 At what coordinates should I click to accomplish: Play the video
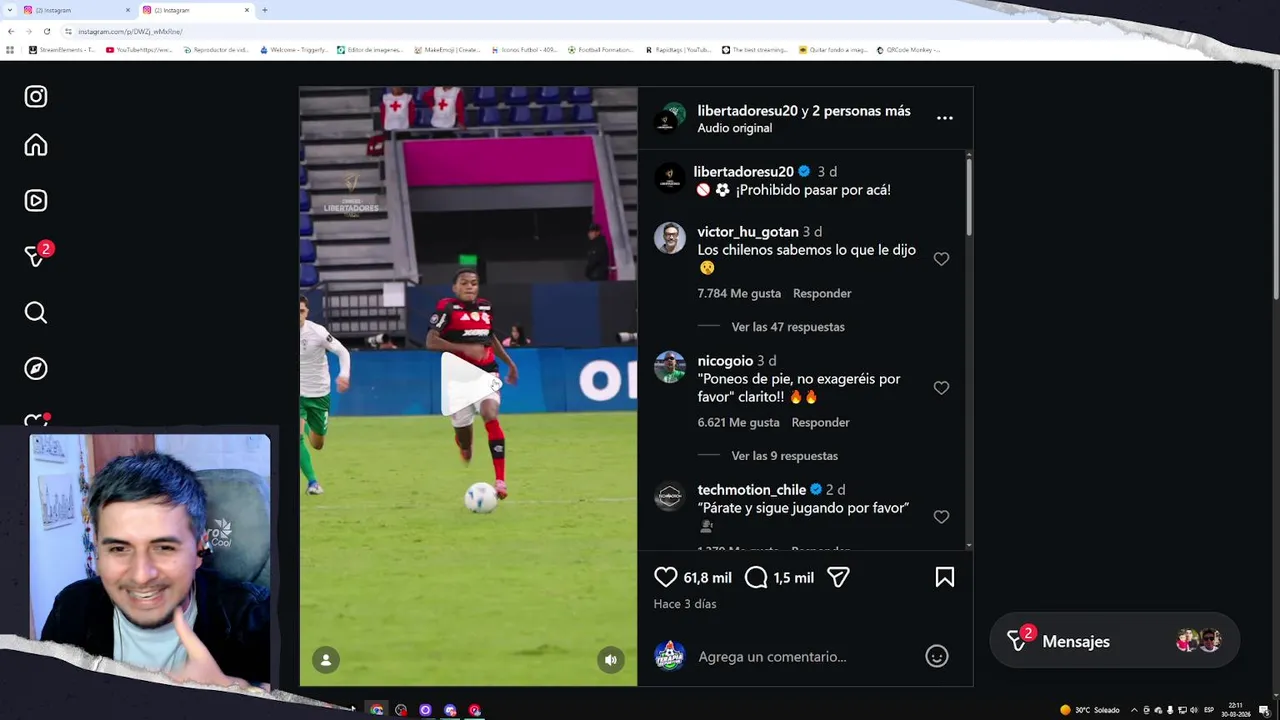point(467,385)
